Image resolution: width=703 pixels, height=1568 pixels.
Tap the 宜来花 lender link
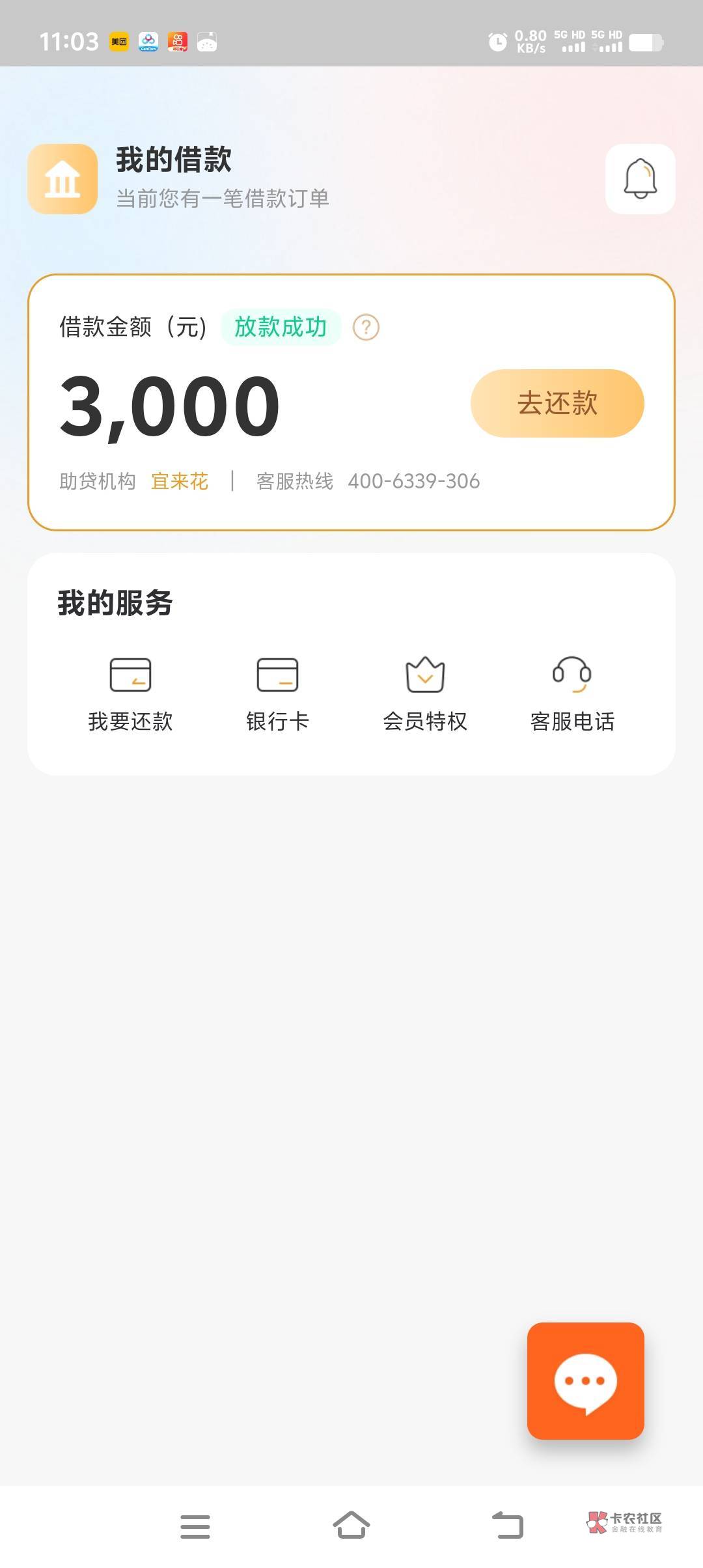click(180, 481)
